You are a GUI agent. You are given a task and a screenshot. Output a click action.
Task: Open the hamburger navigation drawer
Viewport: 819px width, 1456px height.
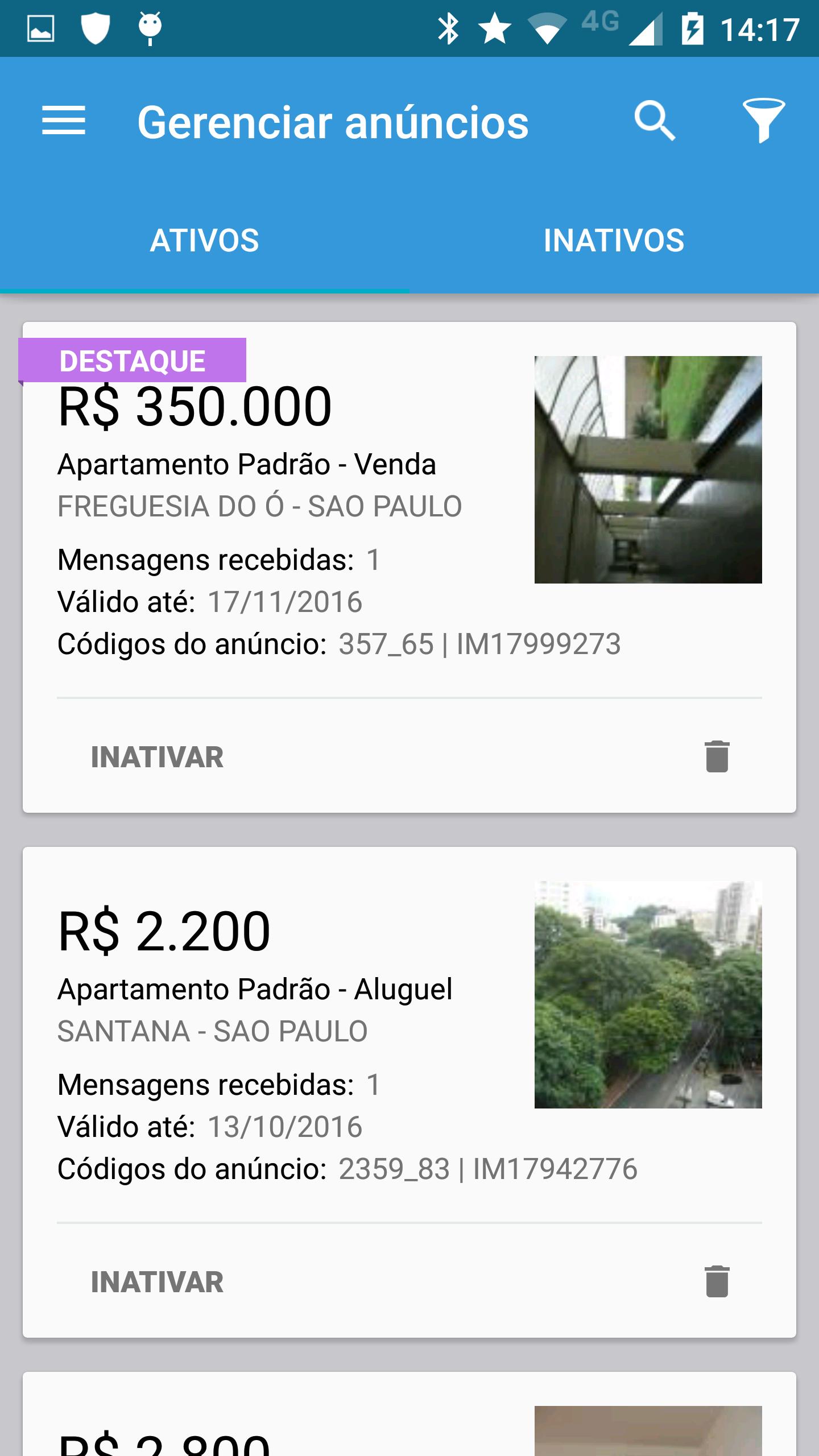point(64,121)
